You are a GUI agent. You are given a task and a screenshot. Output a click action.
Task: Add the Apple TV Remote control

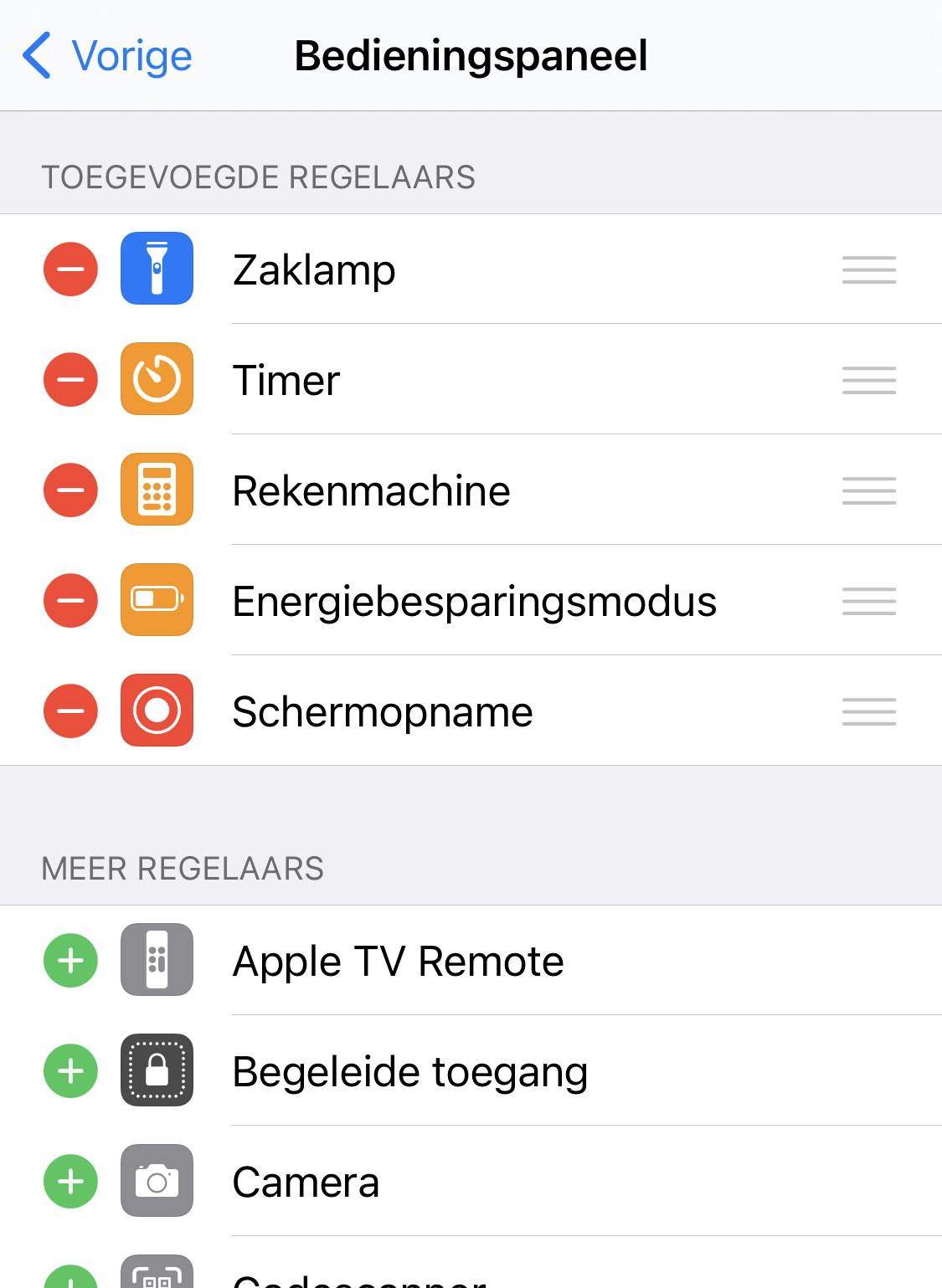tap(71, 961)
